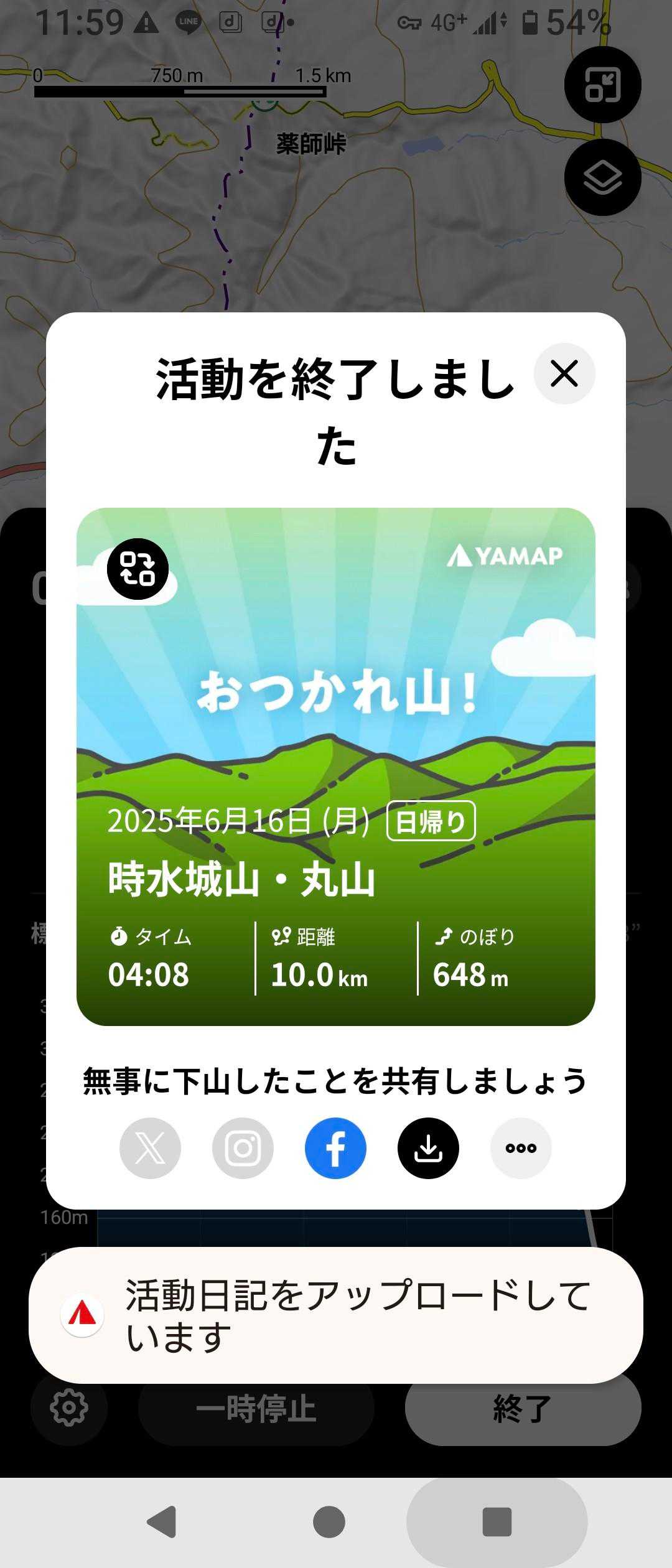Share the activity on Instagram
The width and height of the screenshot is (672, 1568).
243,1148
